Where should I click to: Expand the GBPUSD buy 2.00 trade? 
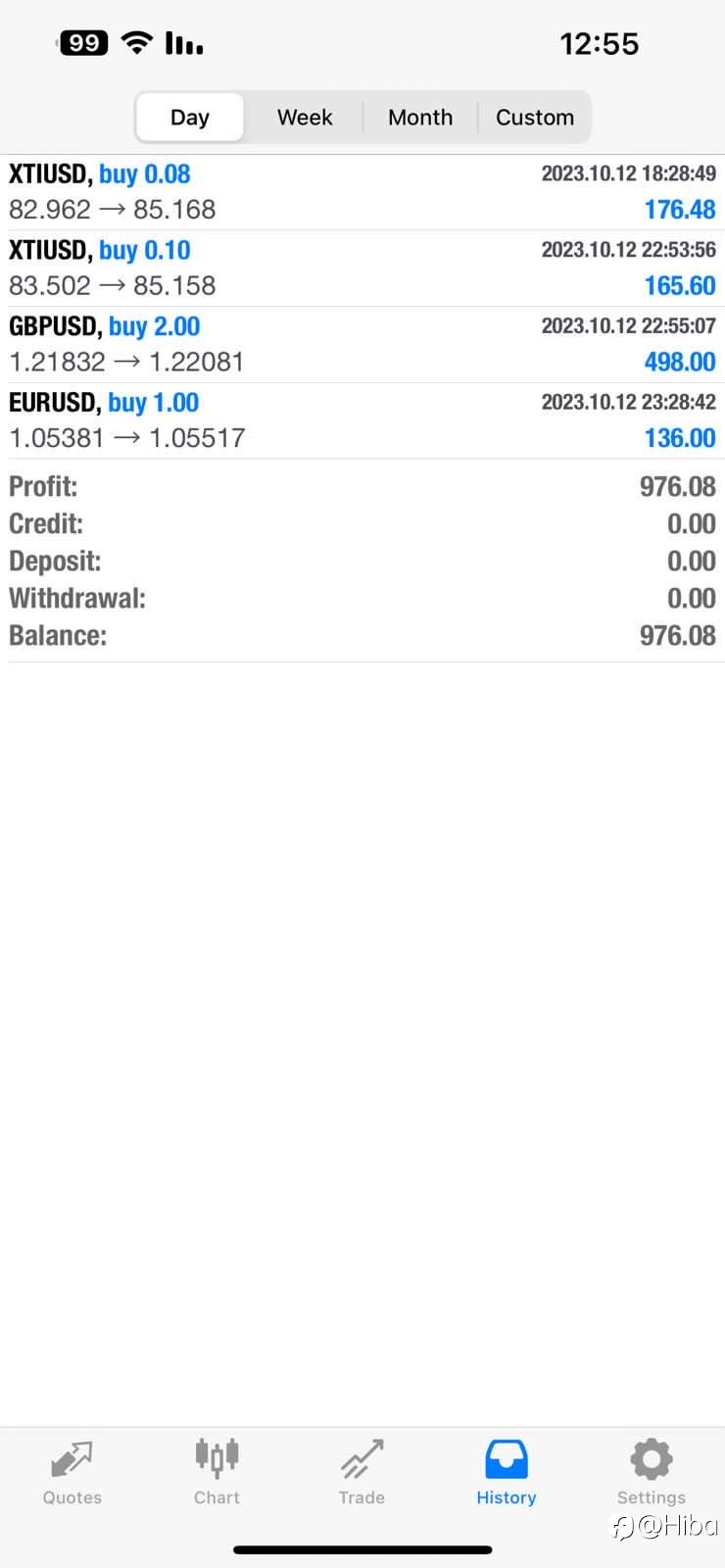(x=362, y=345)
